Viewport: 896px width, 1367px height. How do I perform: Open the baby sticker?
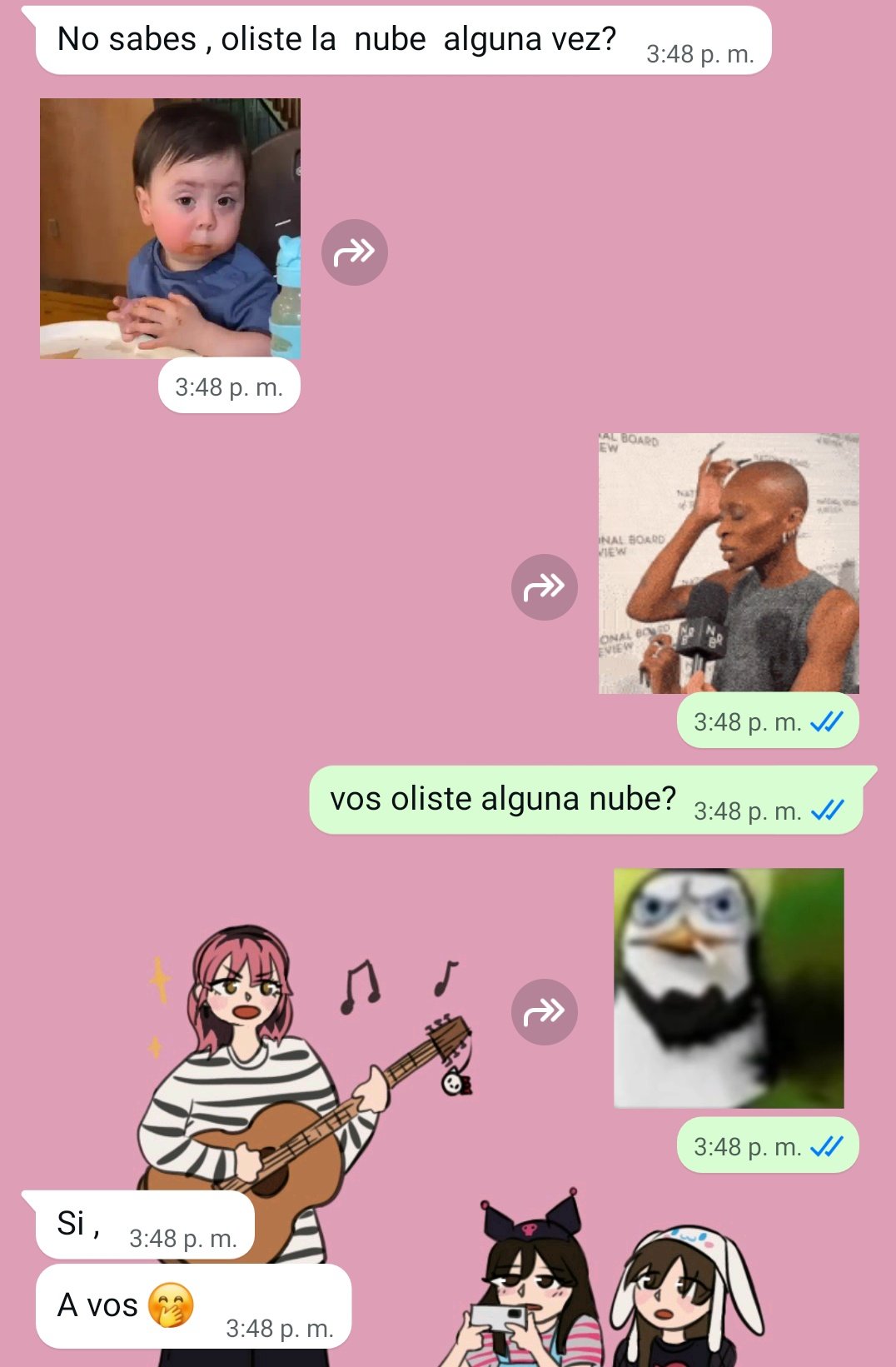[x=170, y=228]
